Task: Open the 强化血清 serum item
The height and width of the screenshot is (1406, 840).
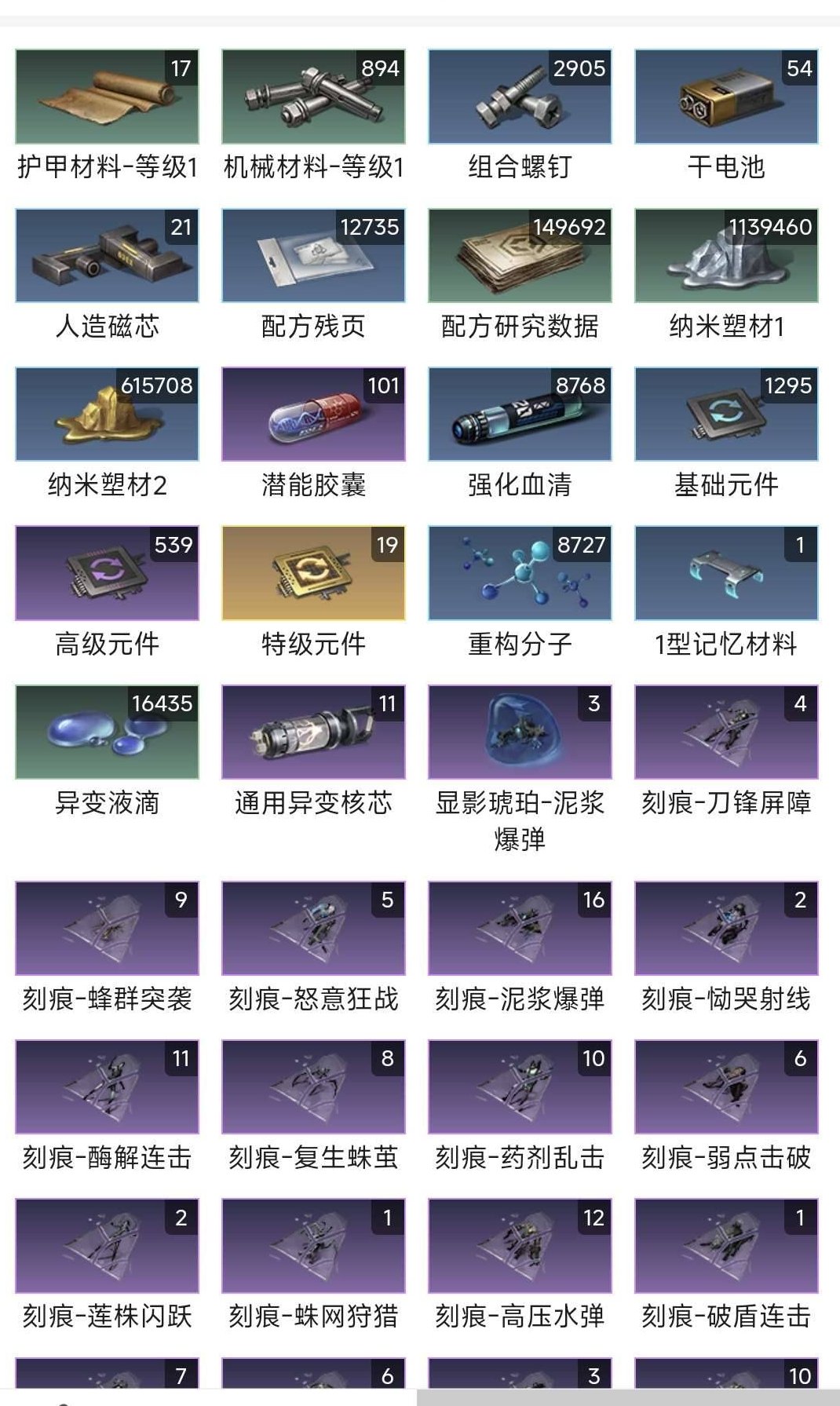Action: click(520, 415)
